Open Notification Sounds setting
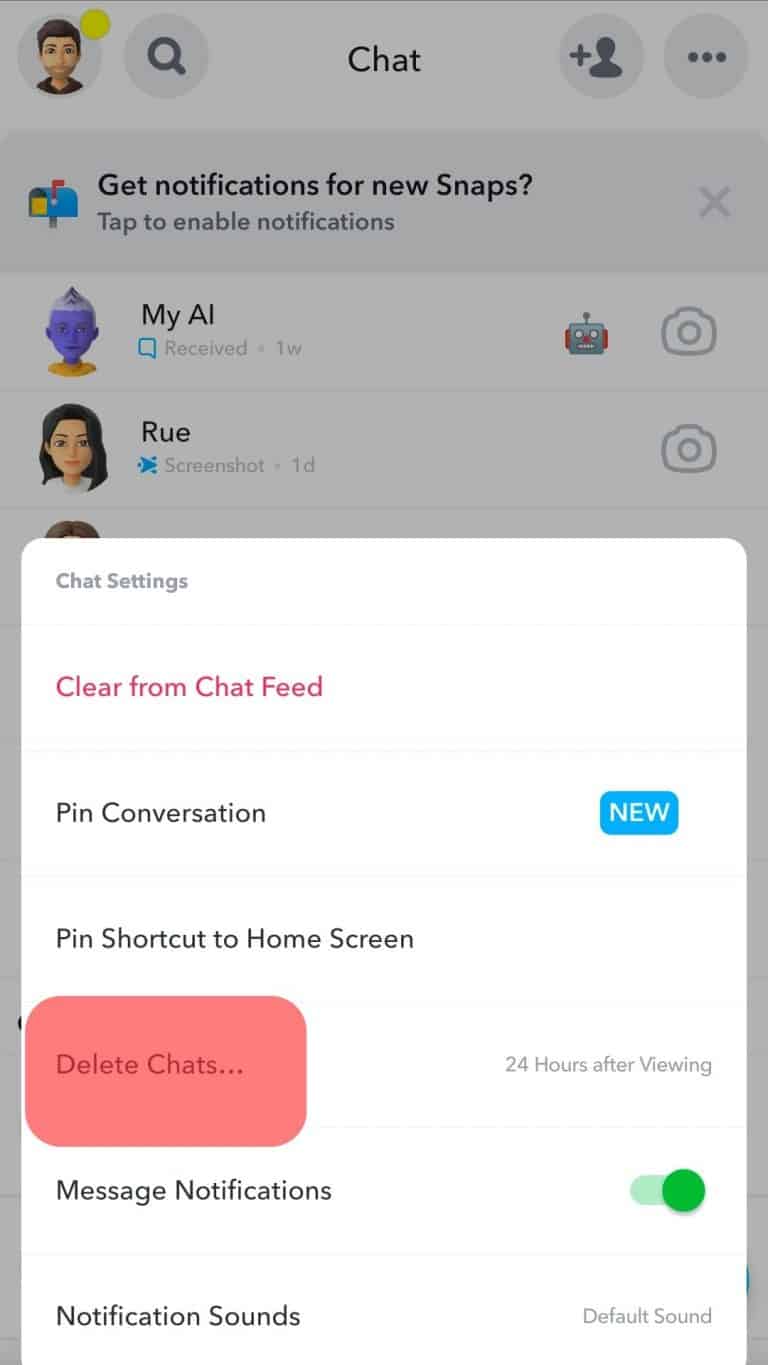Image resolution: width=768 pixels, height=1365 pixels. pos(178,1316)
